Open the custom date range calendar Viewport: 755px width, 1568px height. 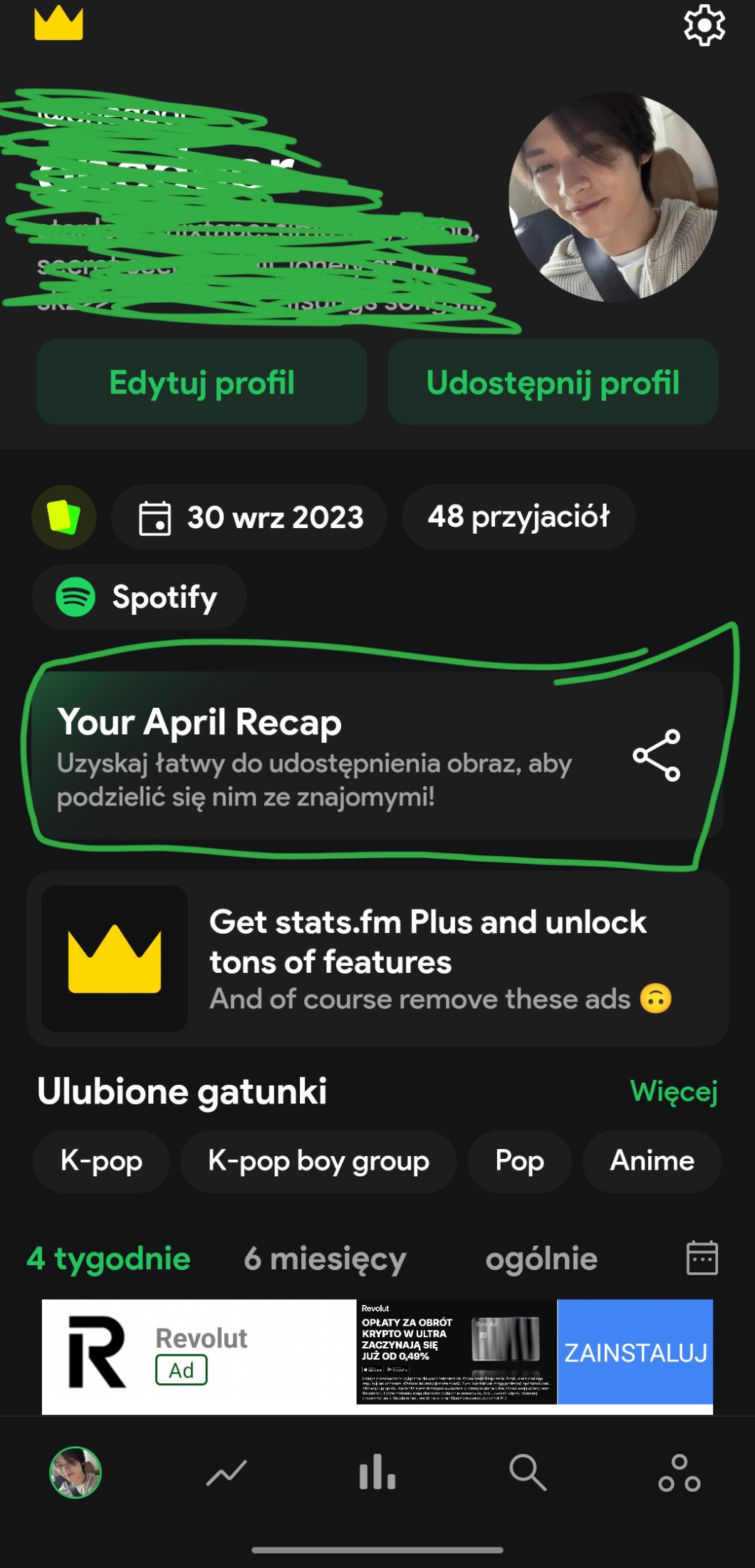702,1258
